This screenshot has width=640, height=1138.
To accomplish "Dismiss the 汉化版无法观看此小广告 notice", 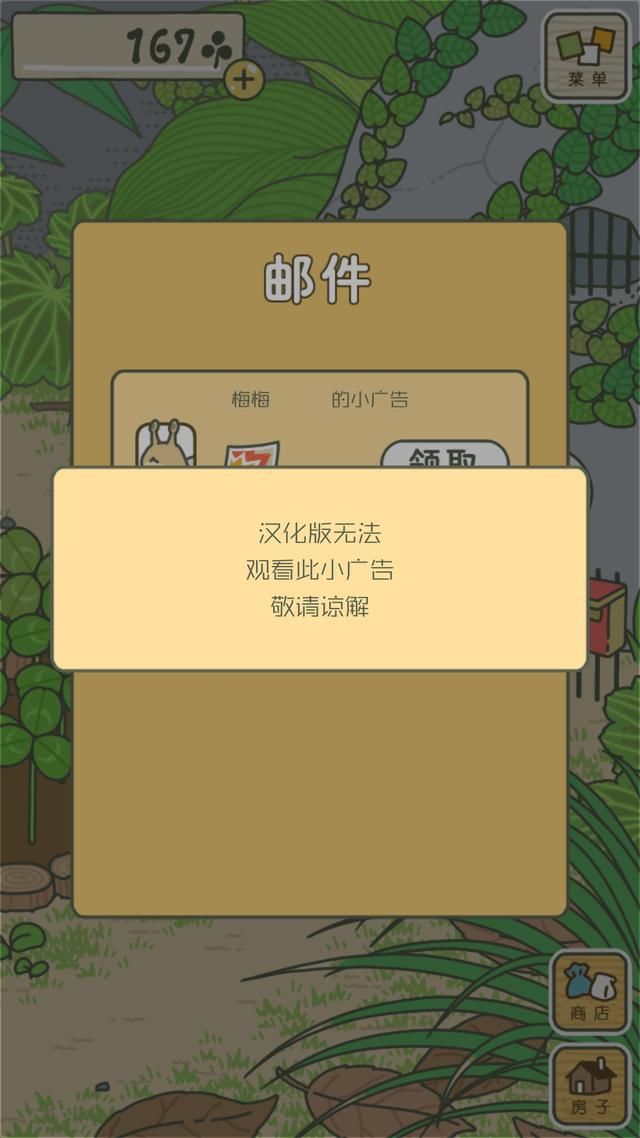I will (319, 569).
